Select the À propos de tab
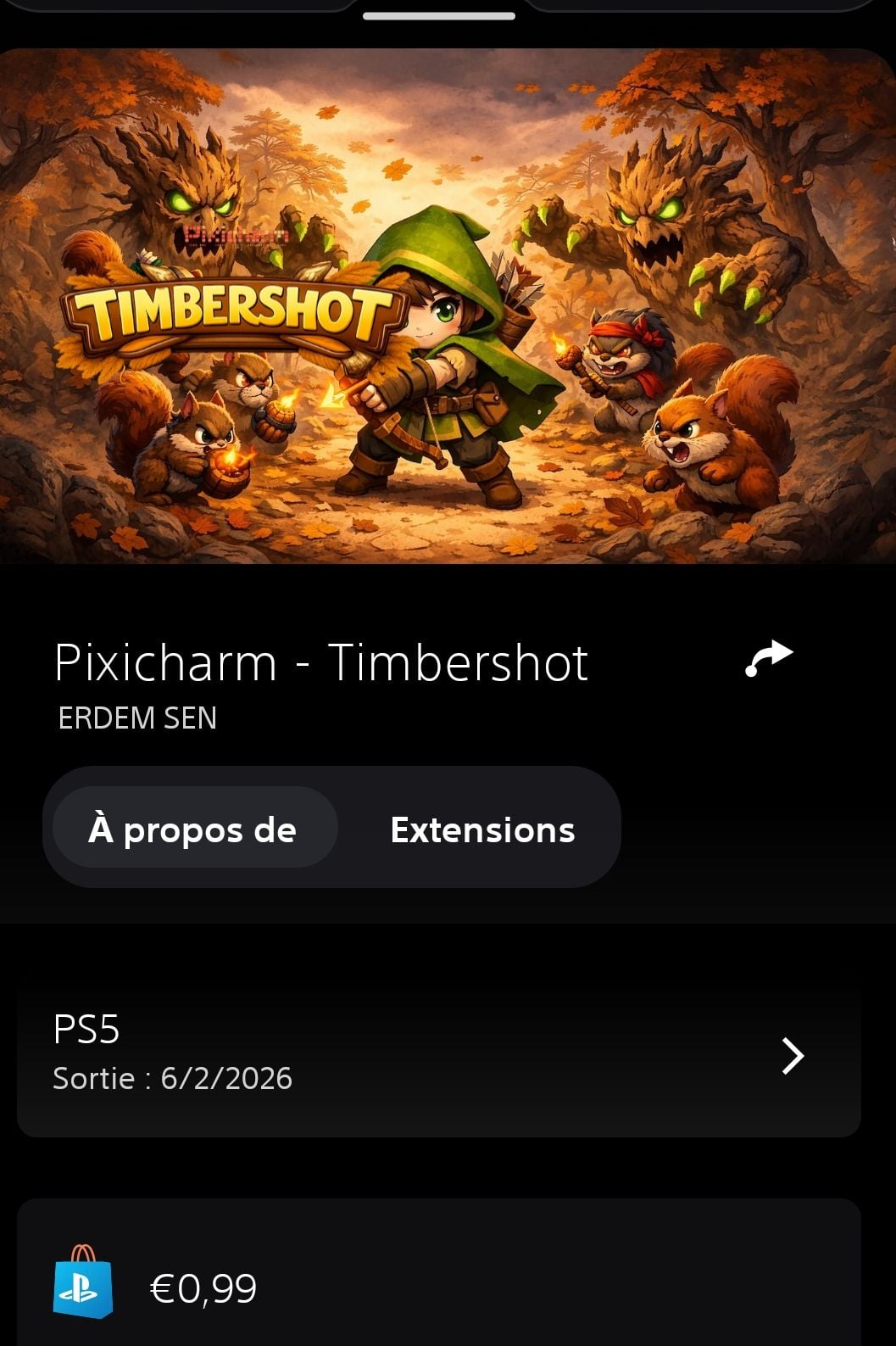The height and width of the screenshot is (1346, 896). [194, 829]
